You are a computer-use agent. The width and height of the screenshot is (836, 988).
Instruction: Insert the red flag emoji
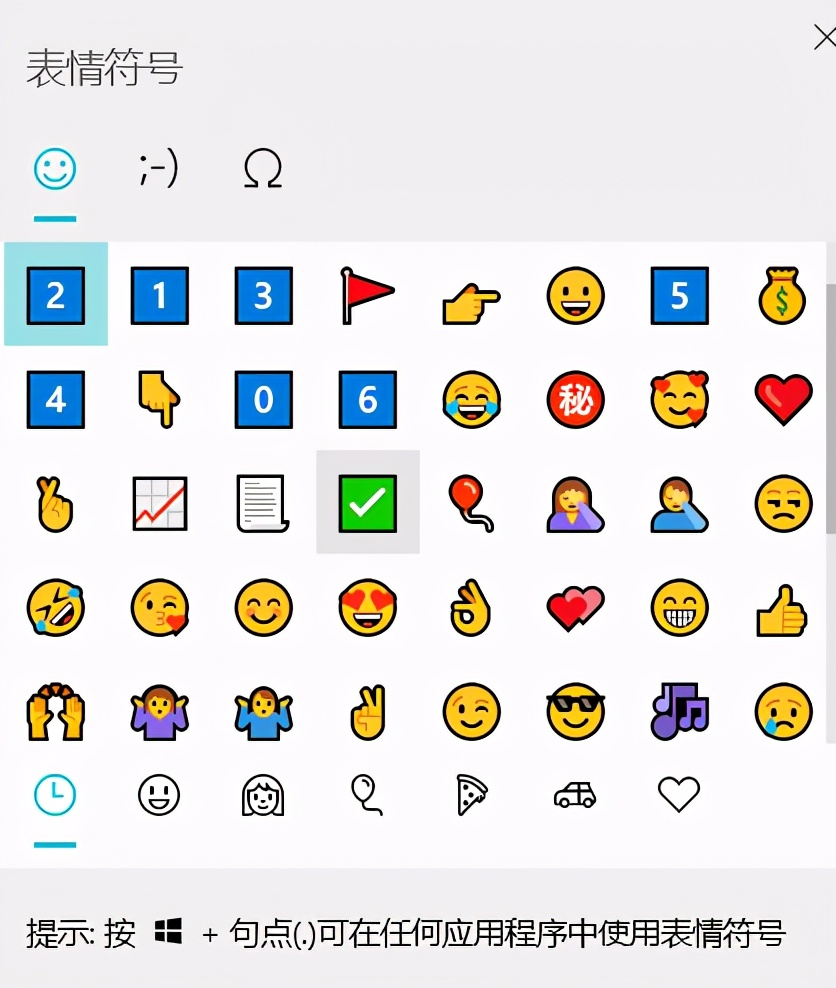tap(367, 295)
